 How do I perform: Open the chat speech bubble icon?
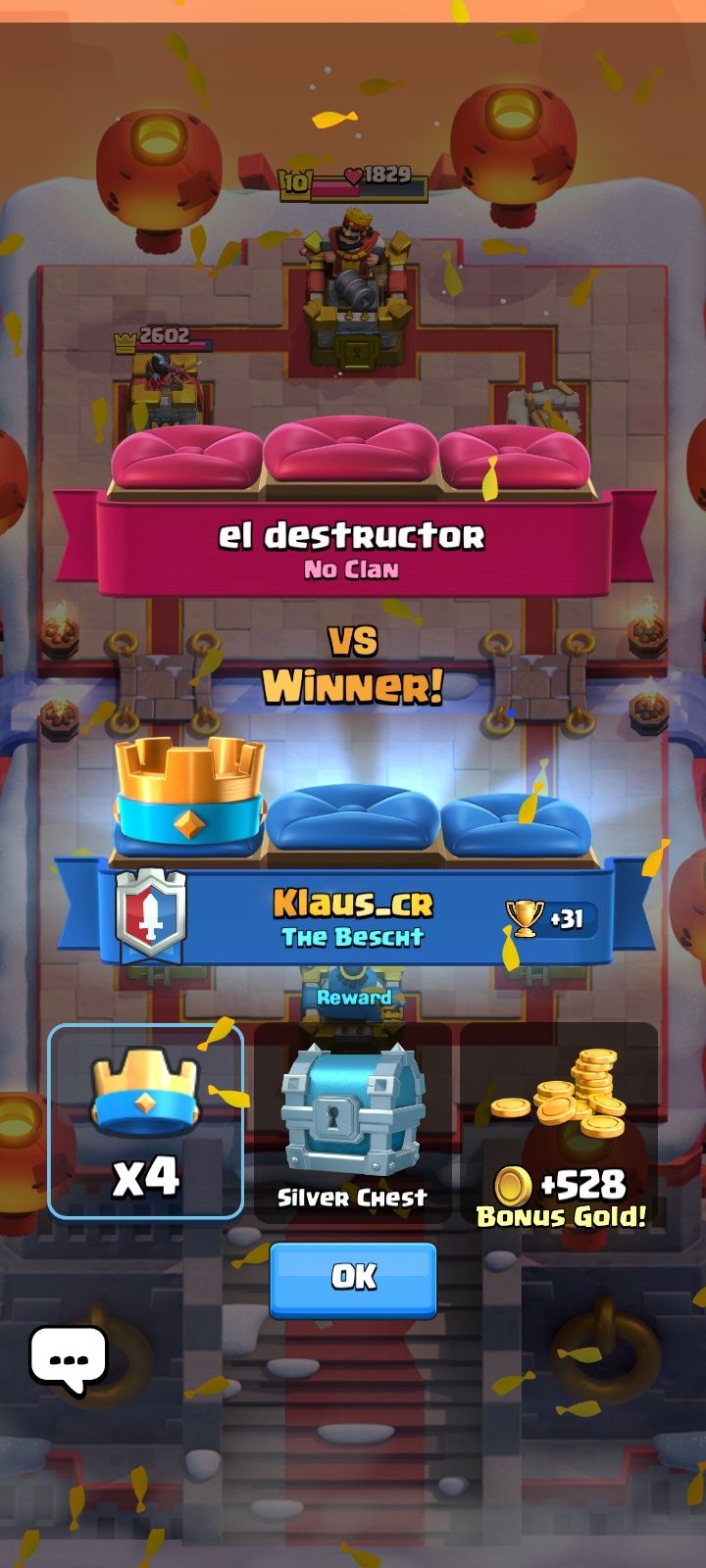point(68,1359)
